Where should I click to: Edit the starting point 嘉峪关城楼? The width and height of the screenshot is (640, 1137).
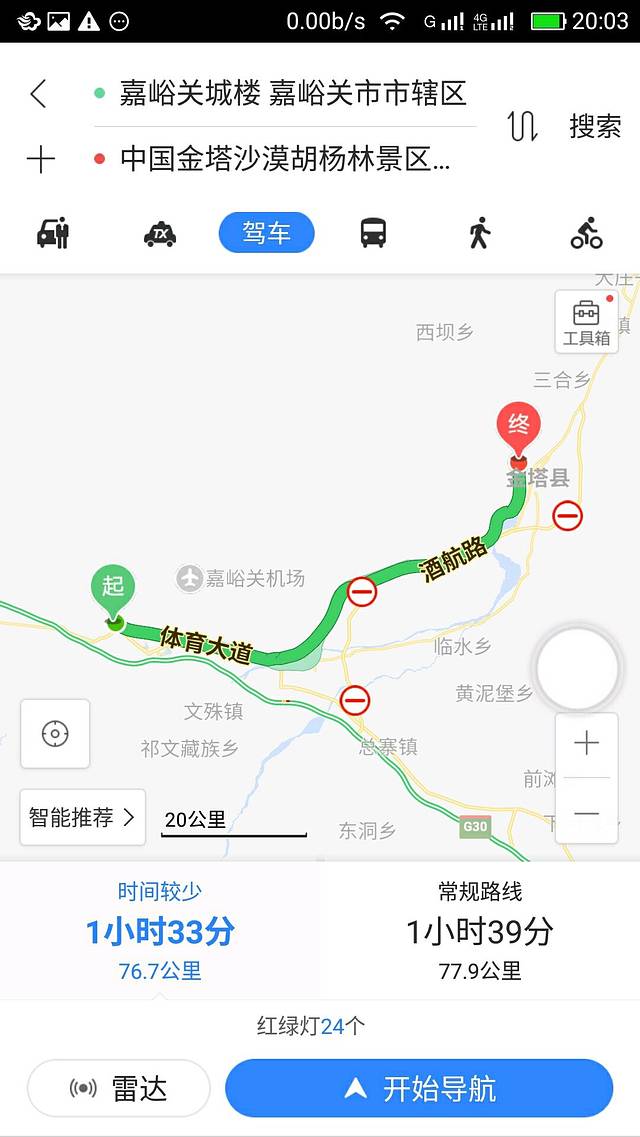click(292, 94)
